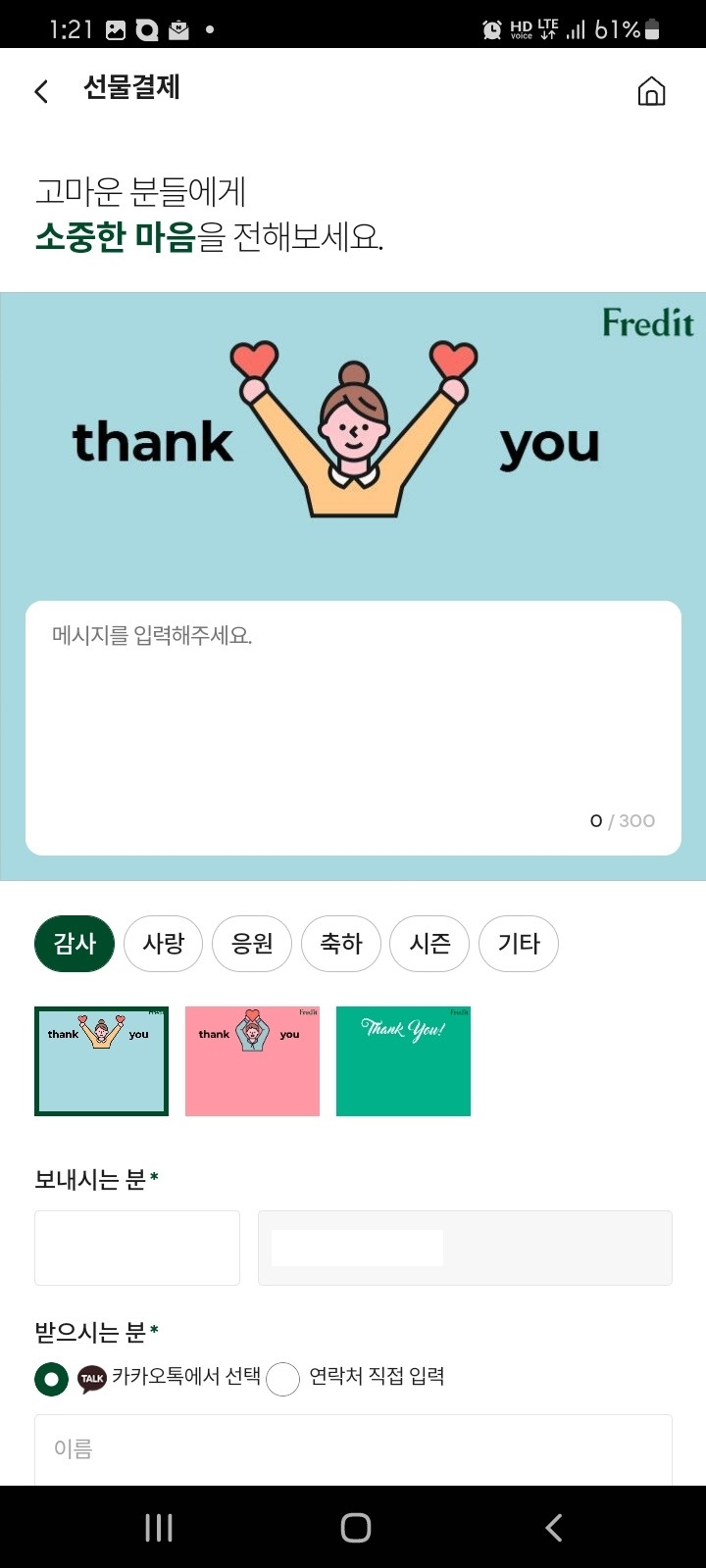The width and height of the screenshot is (706, 1568).
Task: Select the 카카오톡에서 선택 radio option
Action: coord(46,1378)
